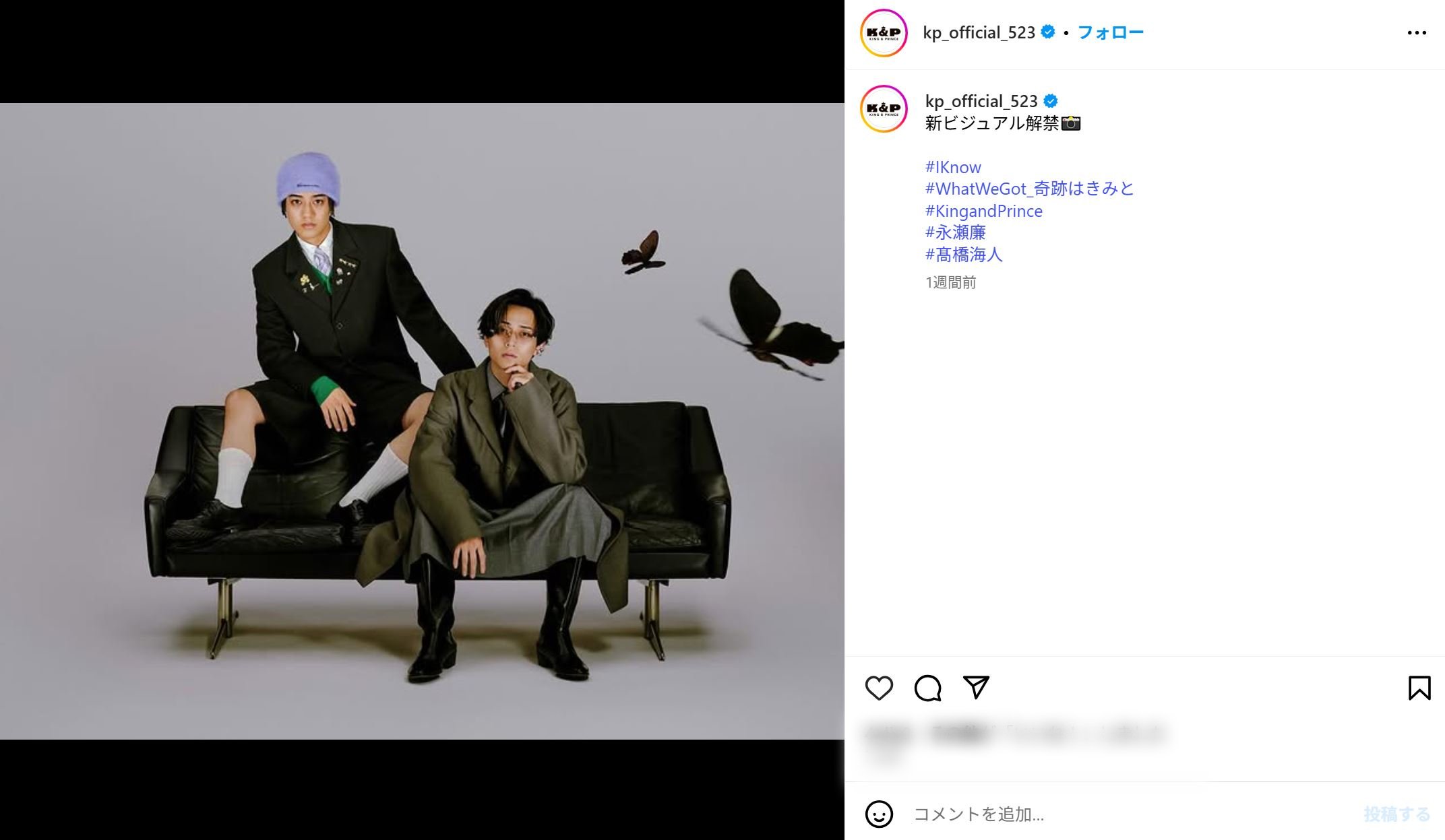Open the post photo of two men
The image size is (1445, 840).
click(422, 420)
